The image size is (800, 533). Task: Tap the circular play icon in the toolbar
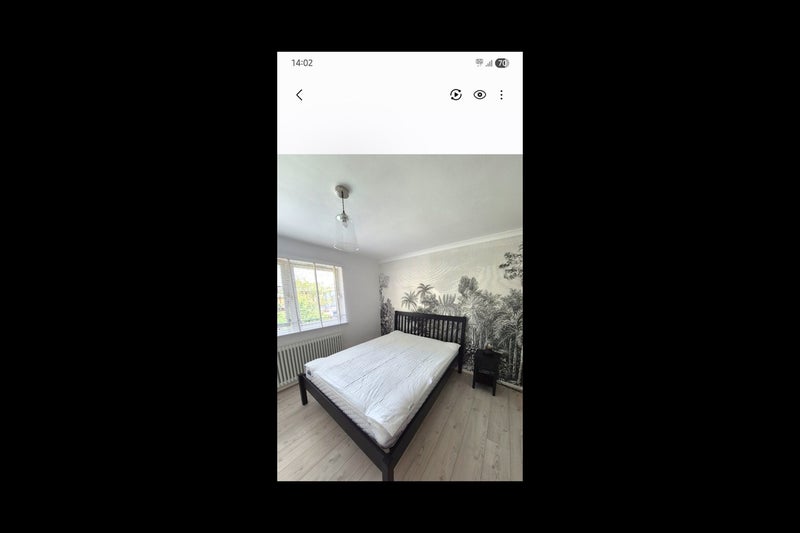(455, 95)
